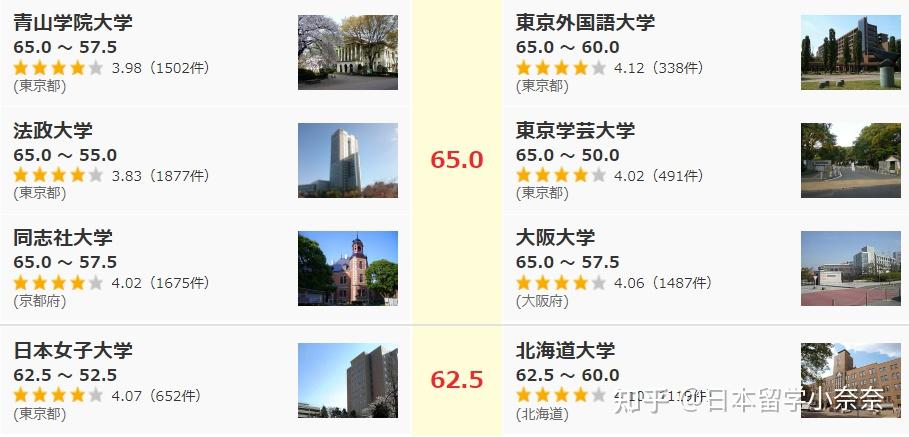Open the 法政大学 card
909x437 pixels.
[53, 130]
